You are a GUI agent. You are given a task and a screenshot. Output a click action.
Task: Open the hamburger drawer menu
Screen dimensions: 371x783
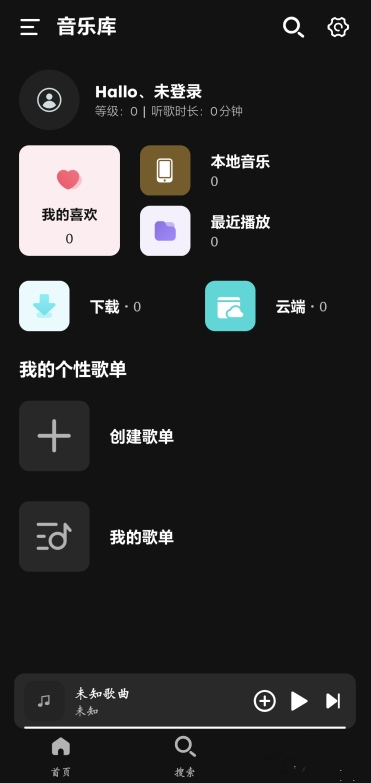(x=29, y=27)
